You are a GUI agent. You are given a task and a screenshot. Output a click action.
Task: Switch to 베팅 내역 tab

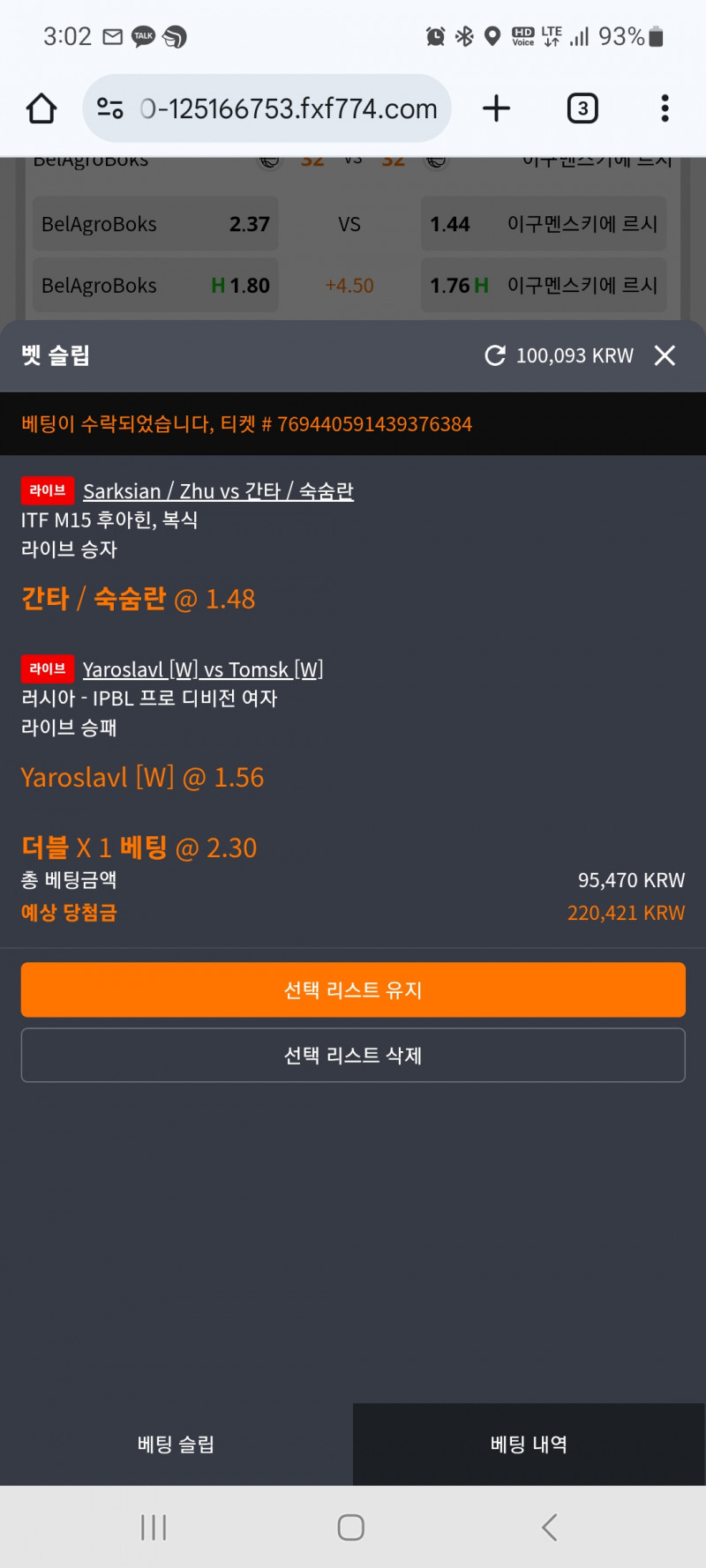[x=529, y=1445]
